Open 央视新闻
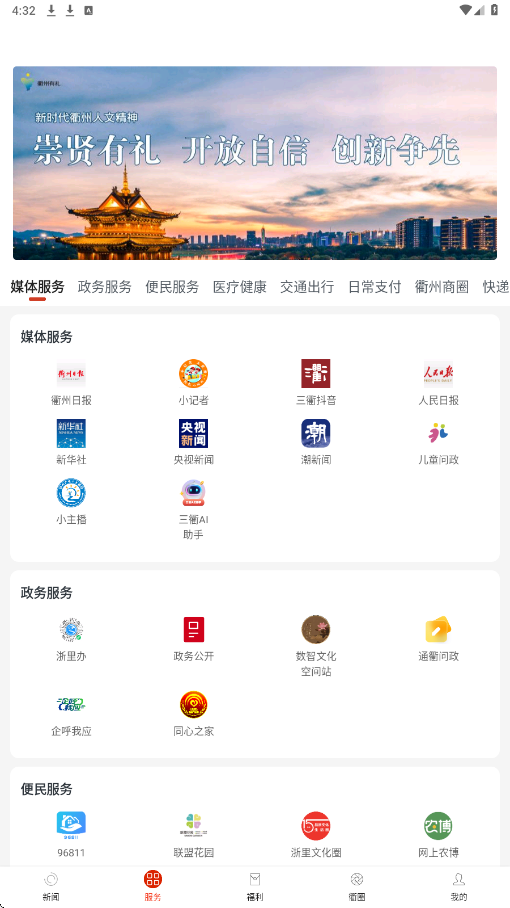The image size is (510, 908). pos(193,442)
